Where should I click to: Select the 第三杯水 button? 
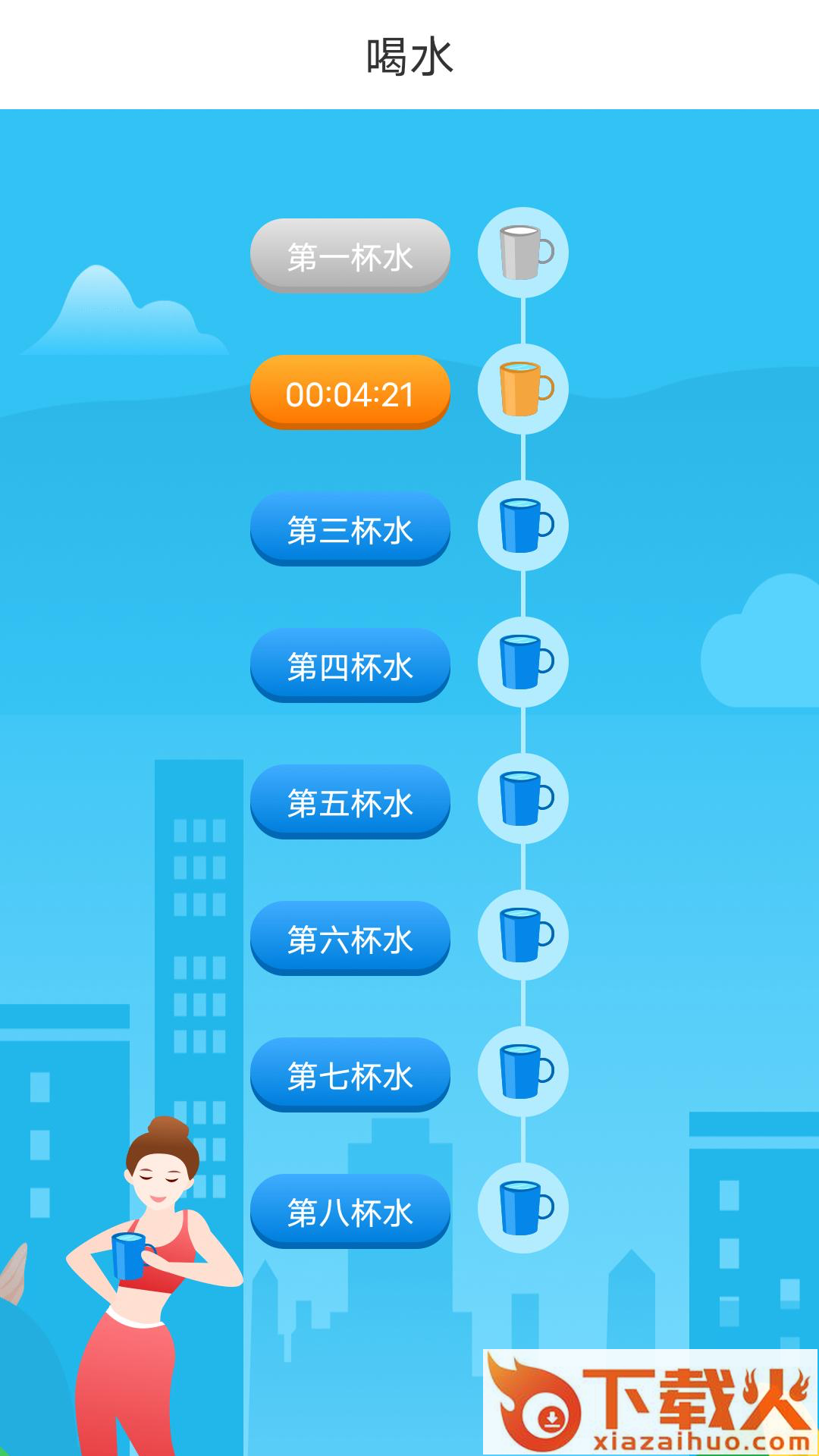tap(350, 529)
